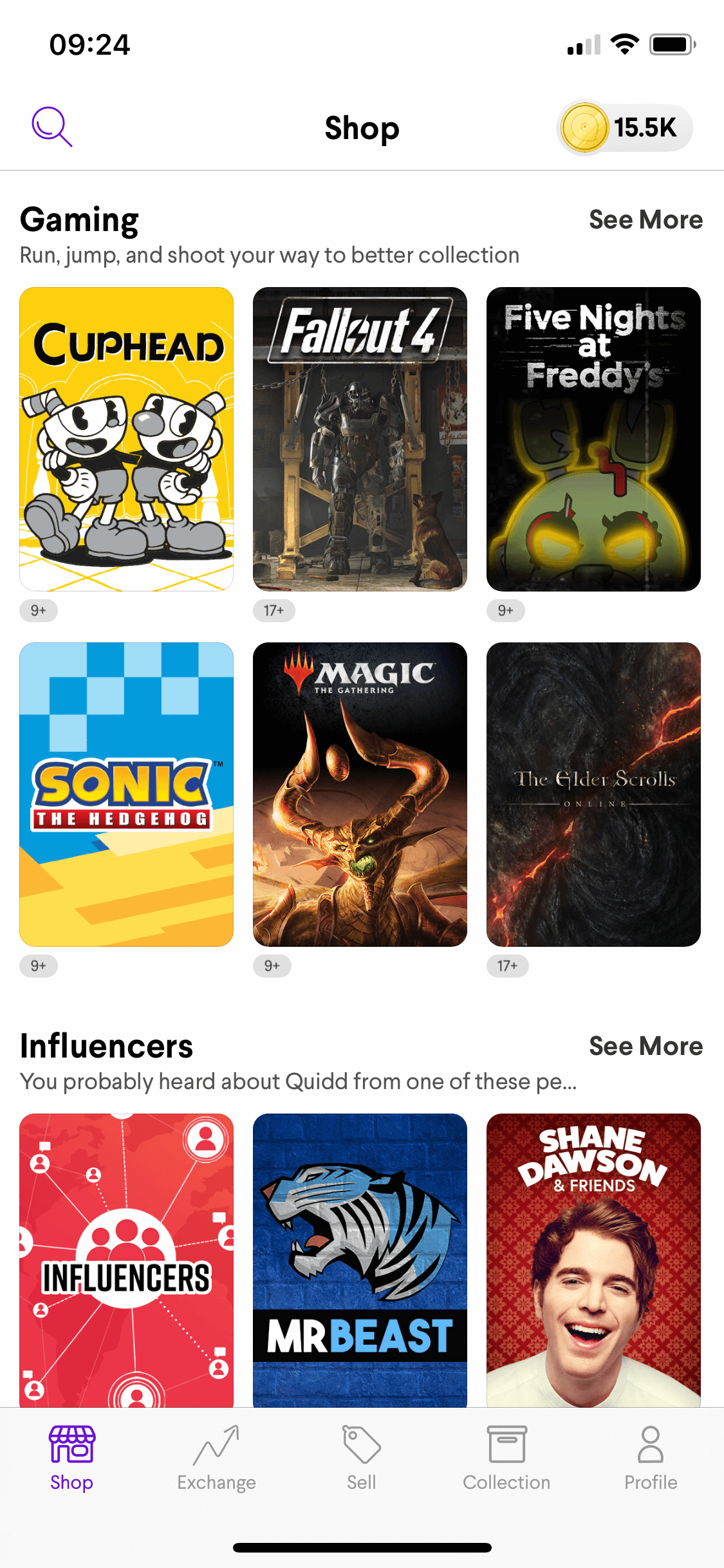Open the Fallout 4 channel card
The image size is (724, 1568).
360,439
